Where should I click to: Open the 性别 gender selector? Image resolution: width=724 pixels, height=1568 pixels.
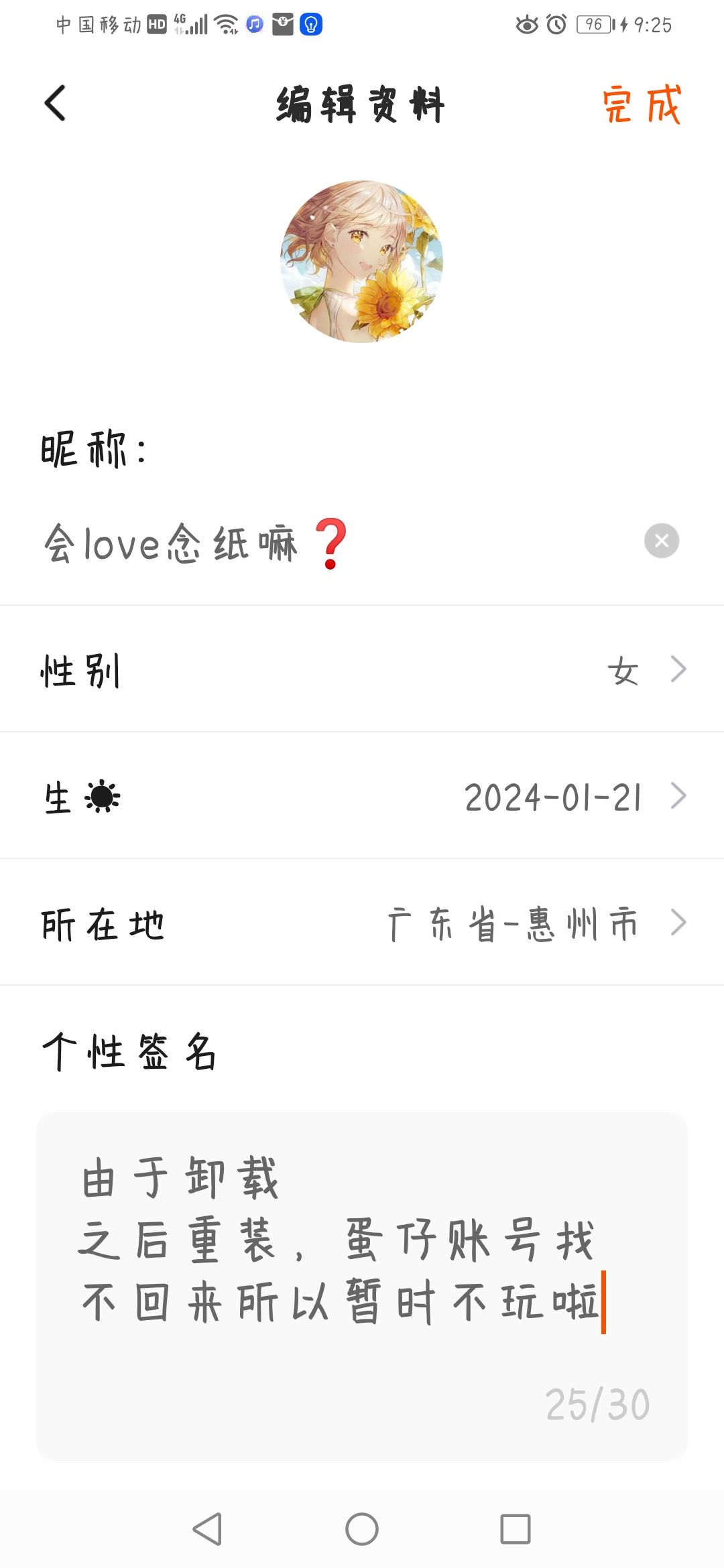point(362,669)
